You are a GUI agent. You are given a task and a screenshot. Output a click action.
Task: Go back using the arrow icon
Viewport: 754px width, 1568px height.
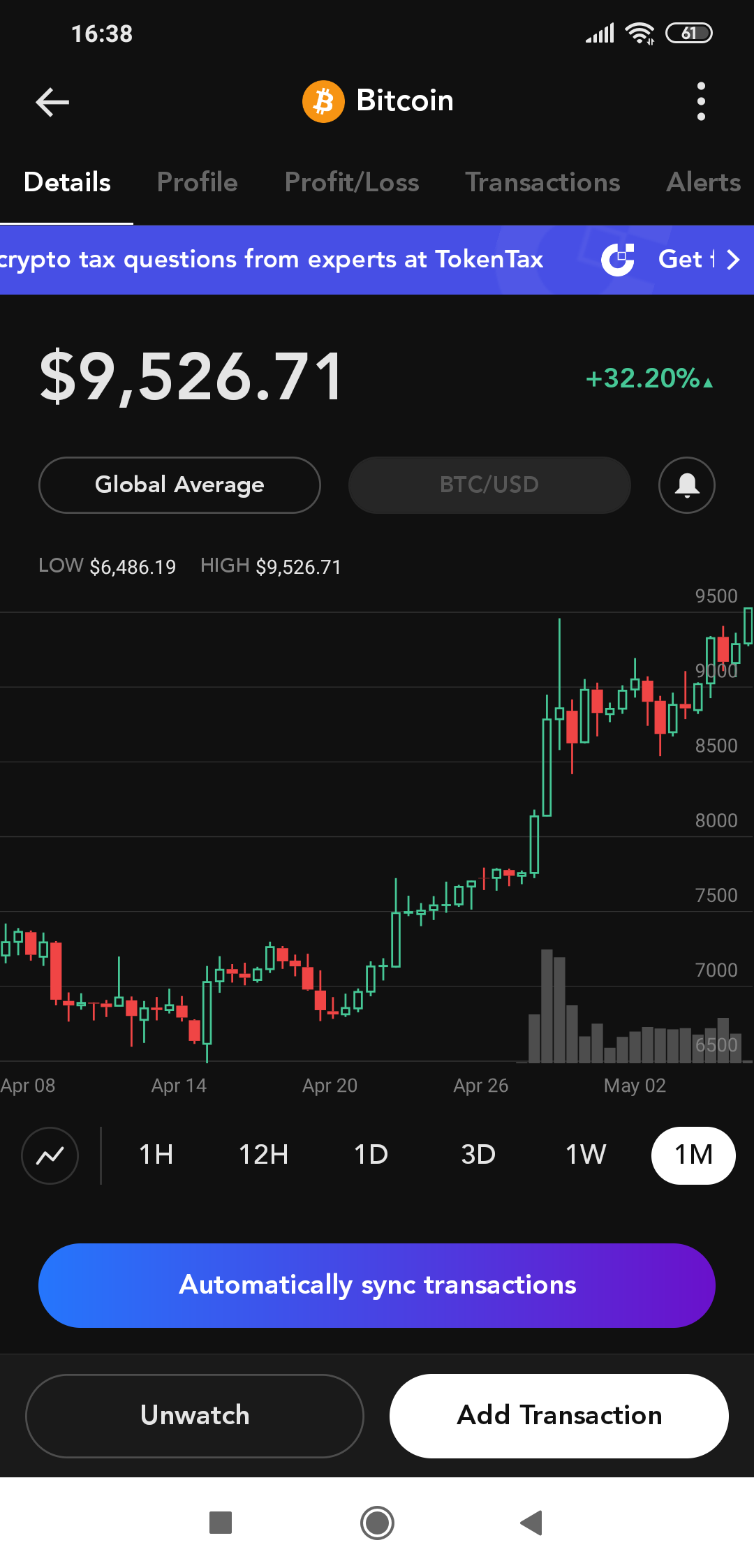point(52,102)
